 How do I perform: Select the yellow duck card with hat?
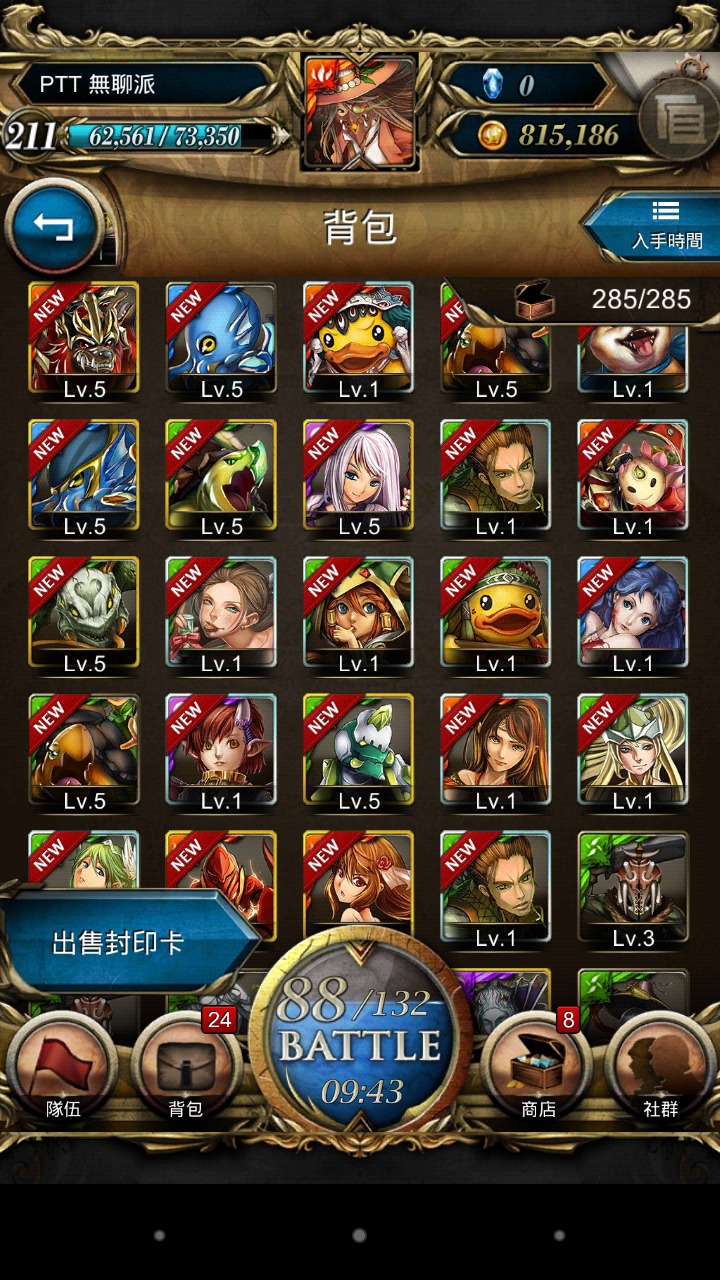pos(359,338)
